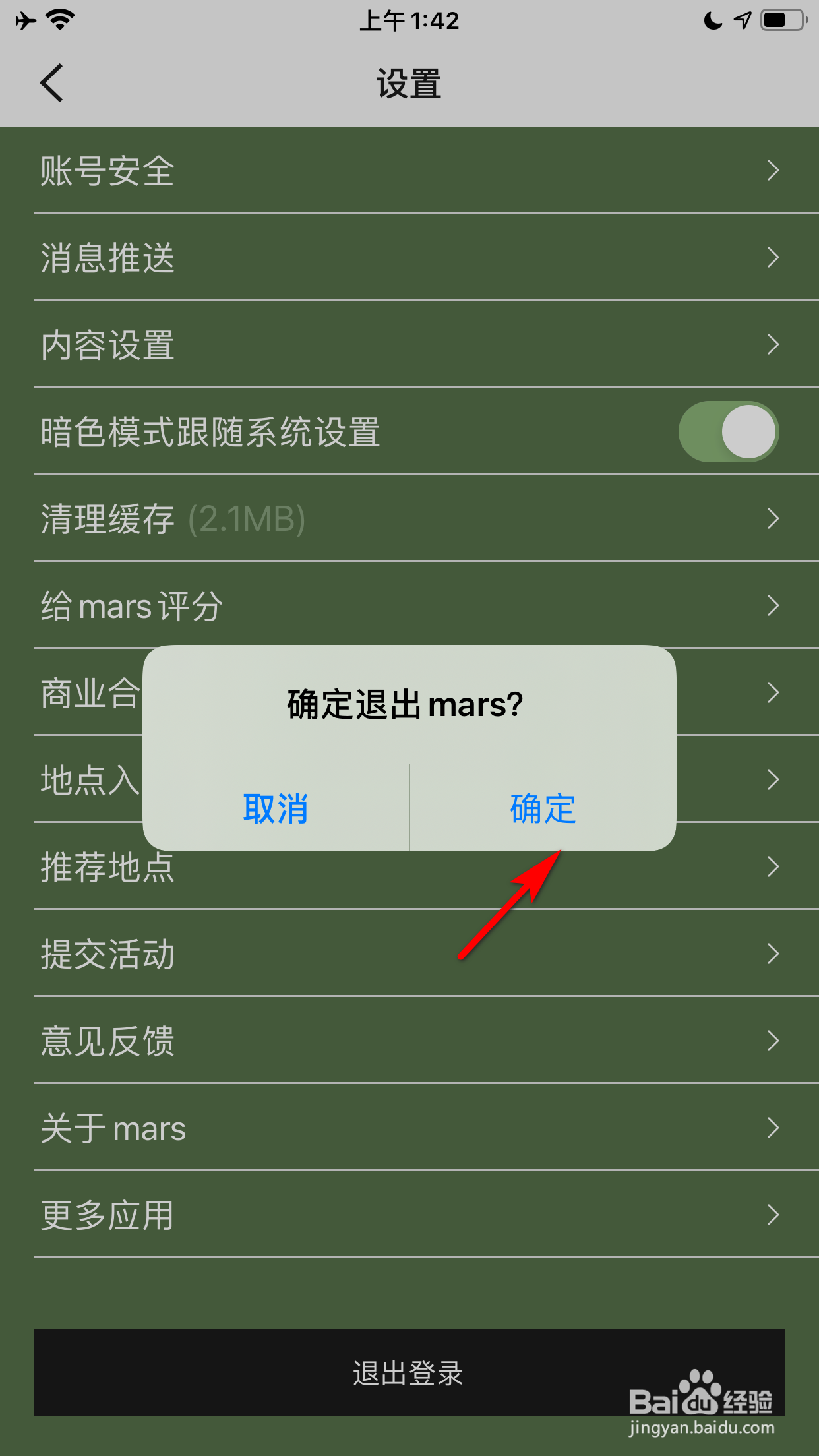This screenshot has width=819, height=1456.
Task: Click the battery icon in status bar
Action: click(781, 20)
